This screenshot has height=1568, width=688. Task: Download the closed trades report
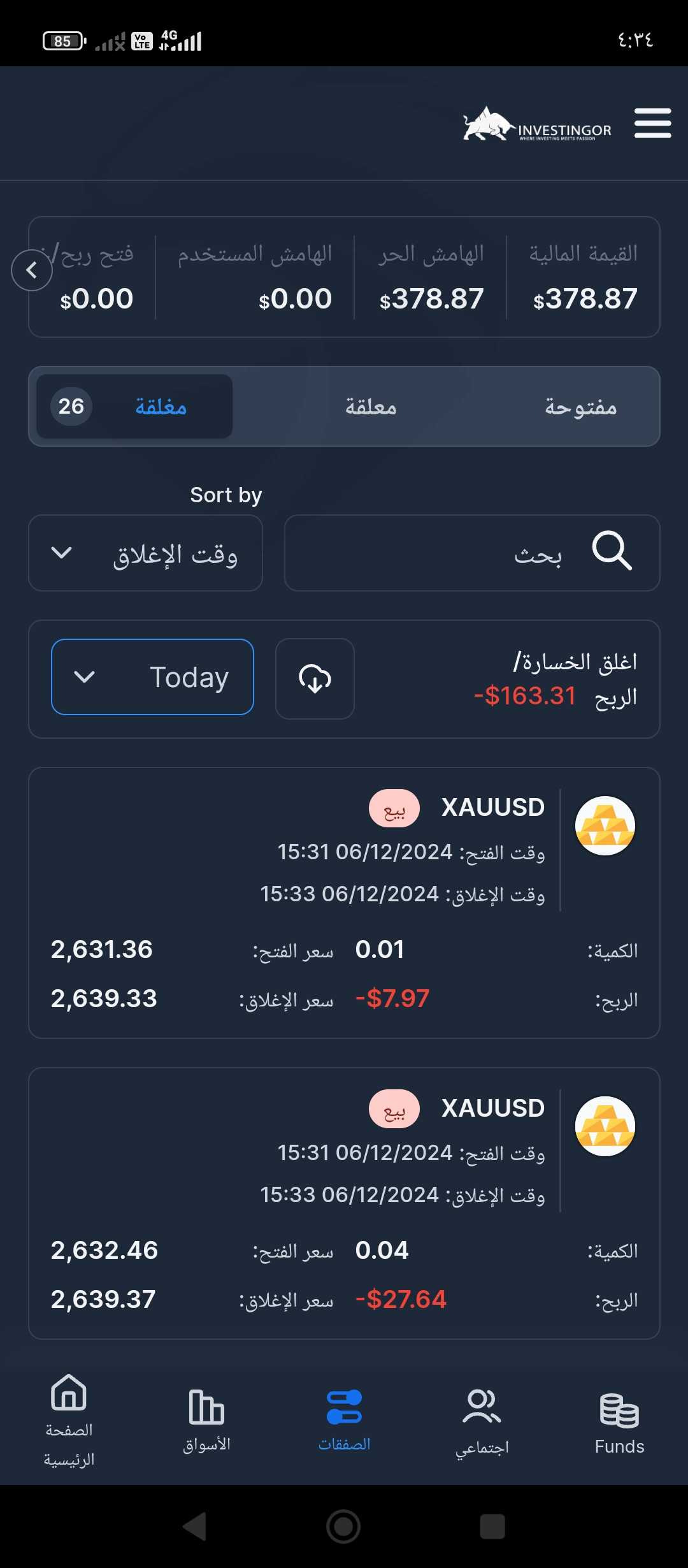coord(315,679)
